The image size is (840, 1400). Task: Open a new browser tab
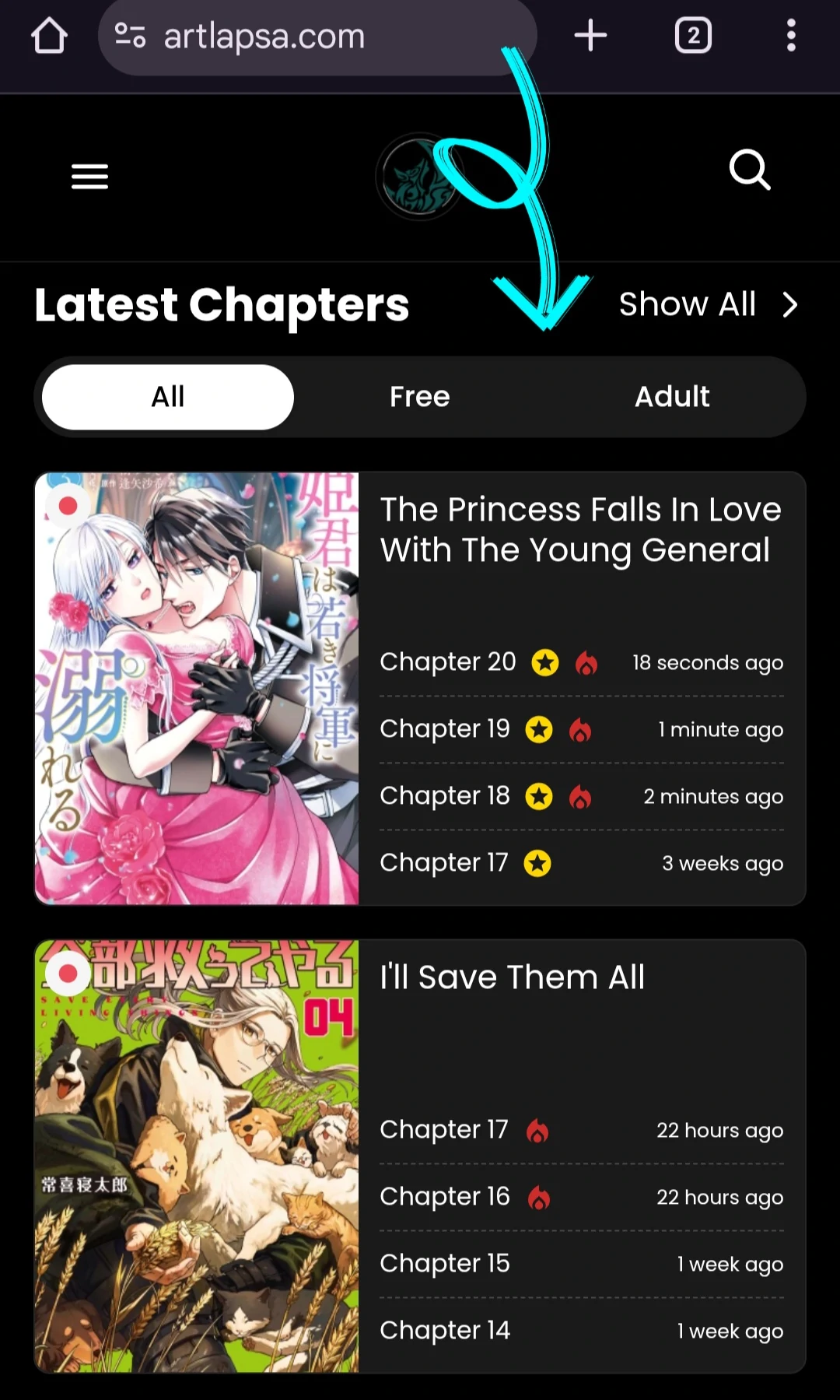590,36
